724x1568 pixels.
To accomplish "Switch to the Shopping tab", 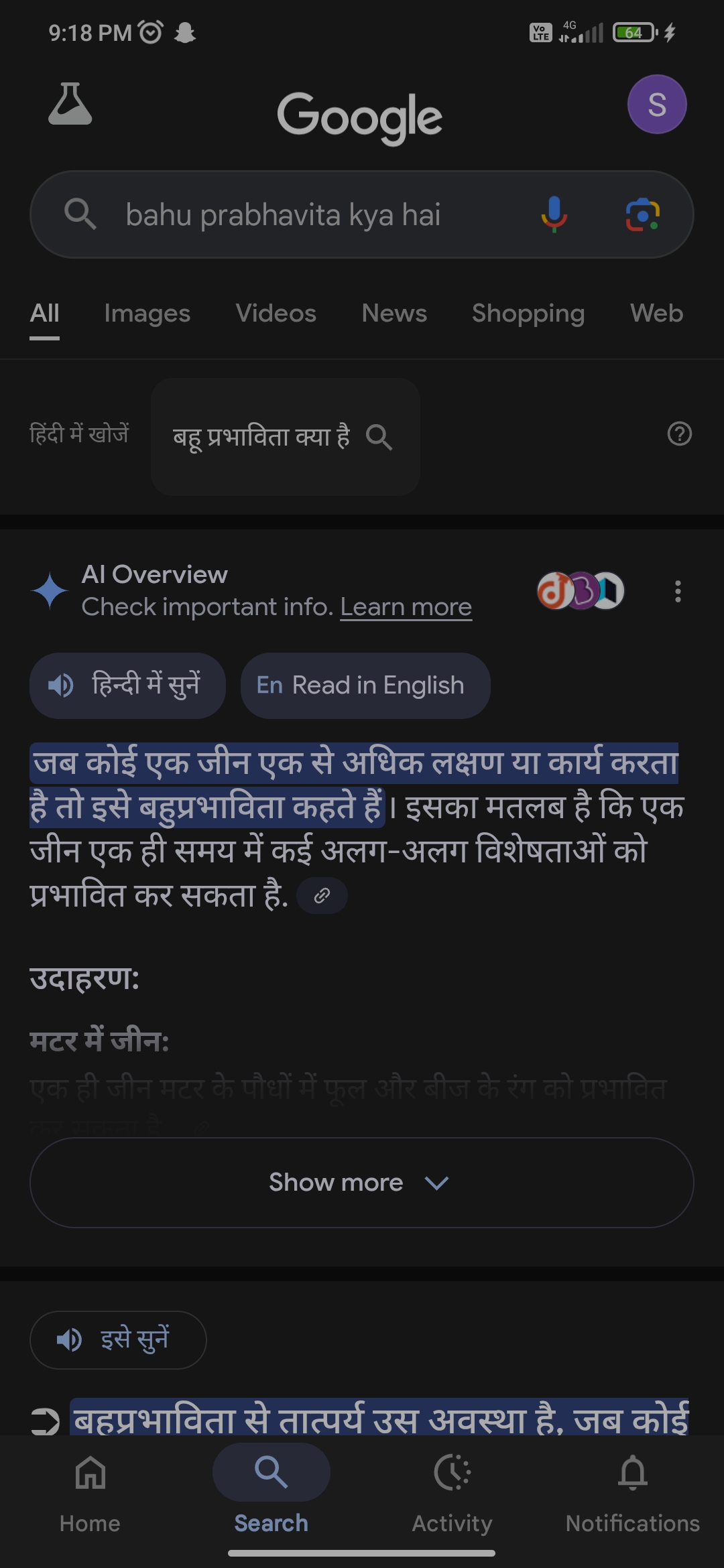I will click(x=528, y=313).
